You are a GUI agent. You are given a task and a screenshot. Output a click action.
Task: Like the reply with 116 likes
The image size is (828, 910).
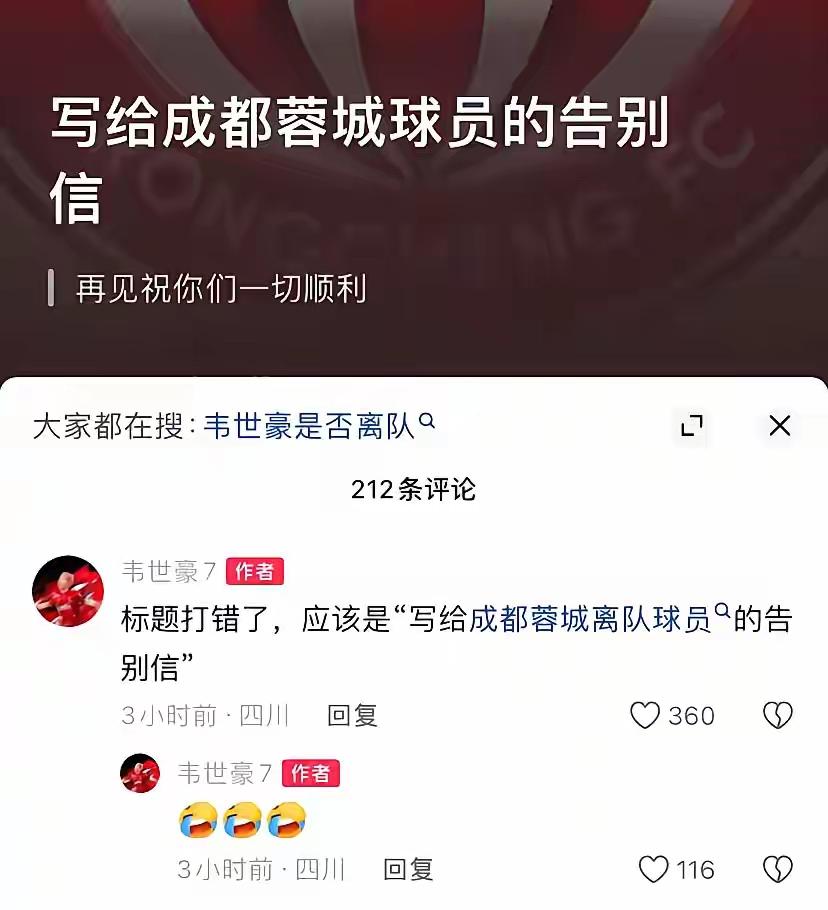click(x=655, y=869)
